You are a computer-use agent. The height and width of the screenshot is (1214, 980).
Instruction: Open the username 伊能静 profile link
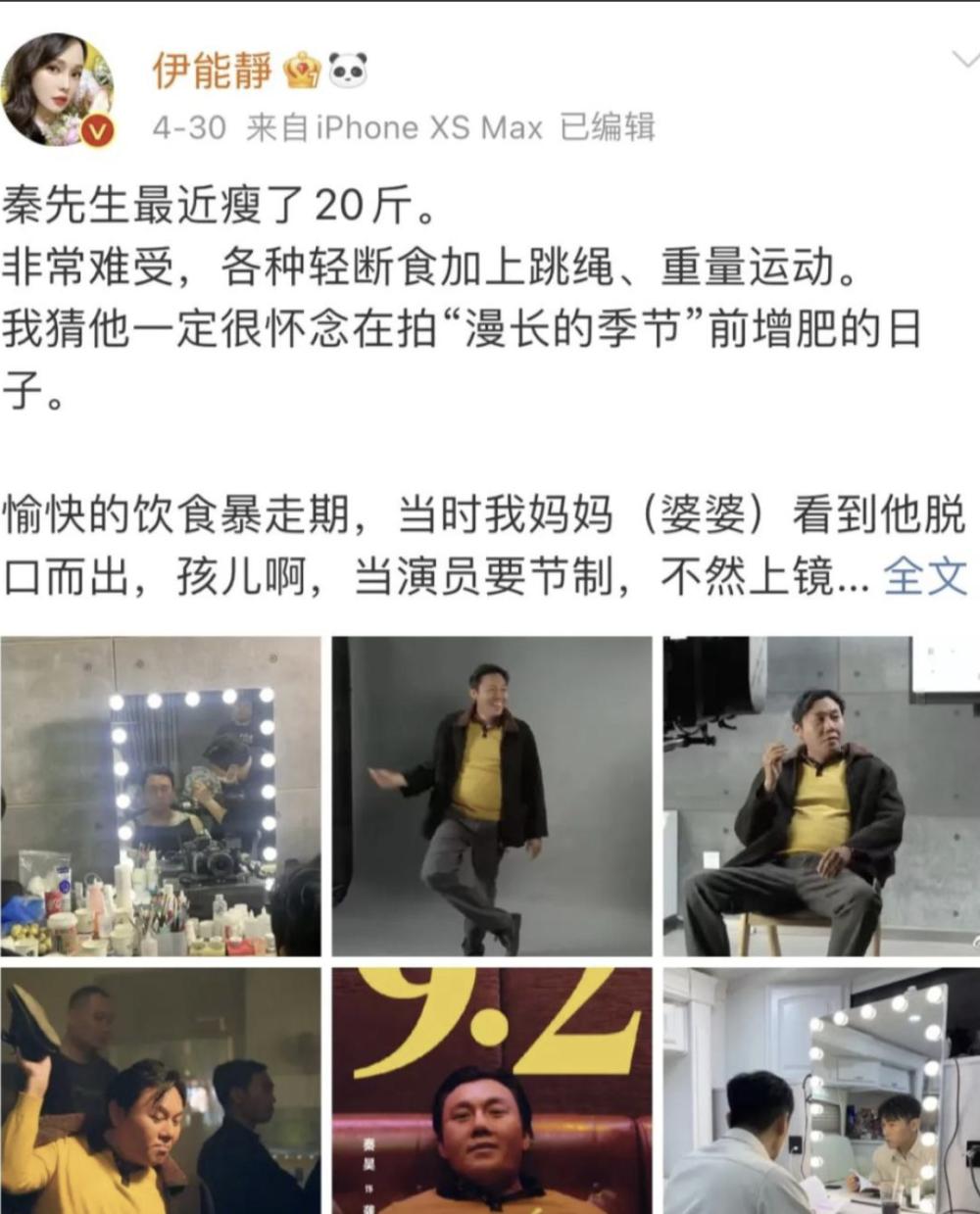point(212,70)
